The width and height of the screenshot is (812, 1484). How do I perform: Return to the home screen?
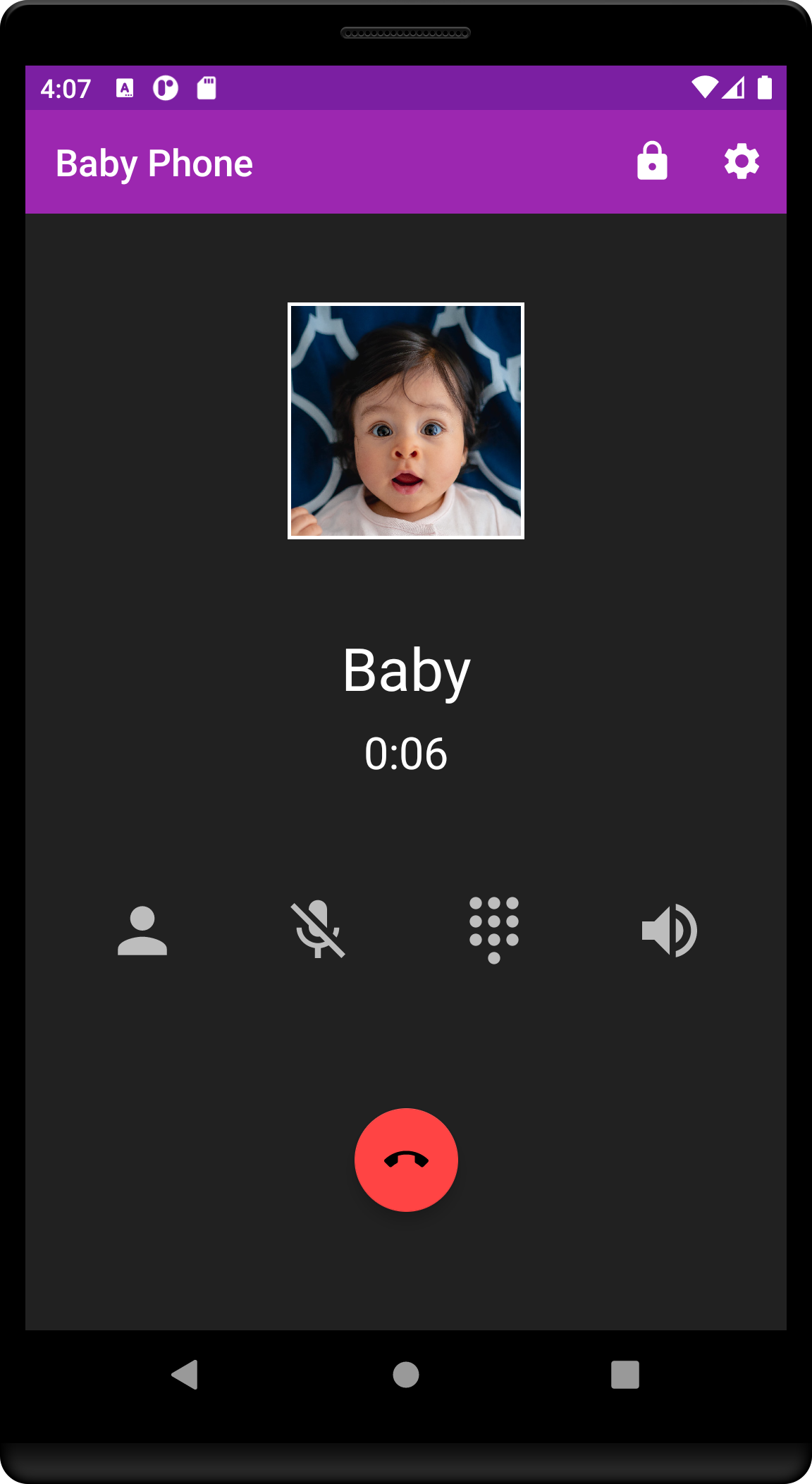[x=406, y=1374]
